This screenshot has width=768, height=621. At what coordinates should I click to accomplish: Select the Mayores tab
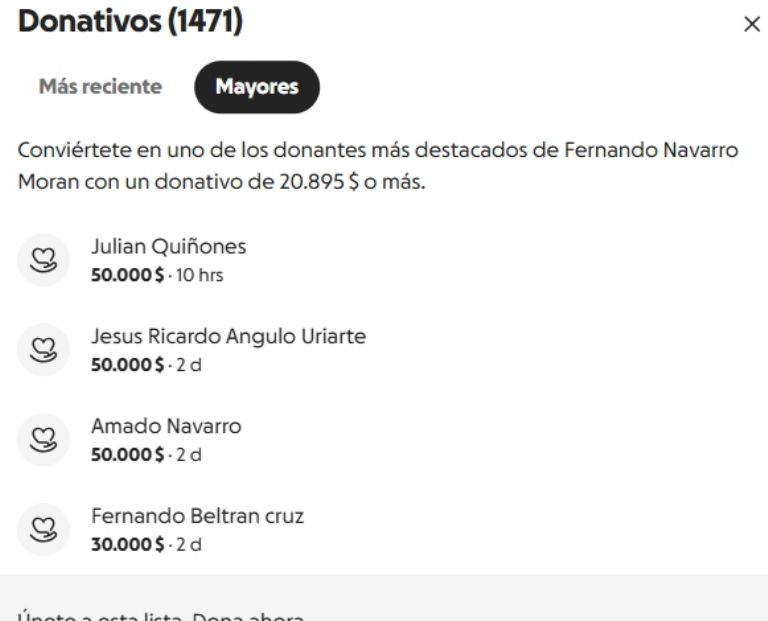pyautogui.click(x=257, y=87)
